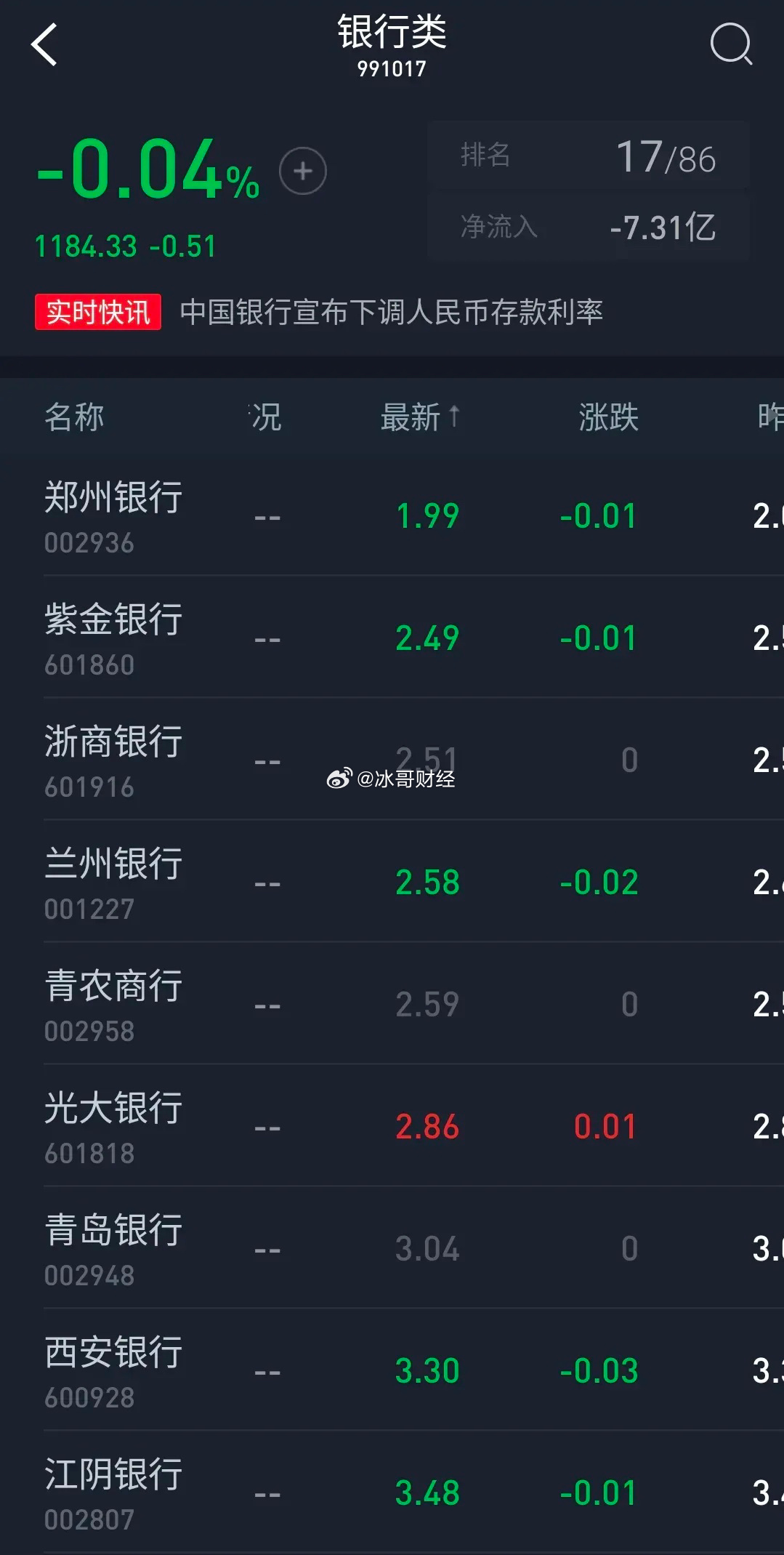This screenshot has height=1555, width=784.
Task: Open 紫金银行 stock details
Action: (392, 638)
